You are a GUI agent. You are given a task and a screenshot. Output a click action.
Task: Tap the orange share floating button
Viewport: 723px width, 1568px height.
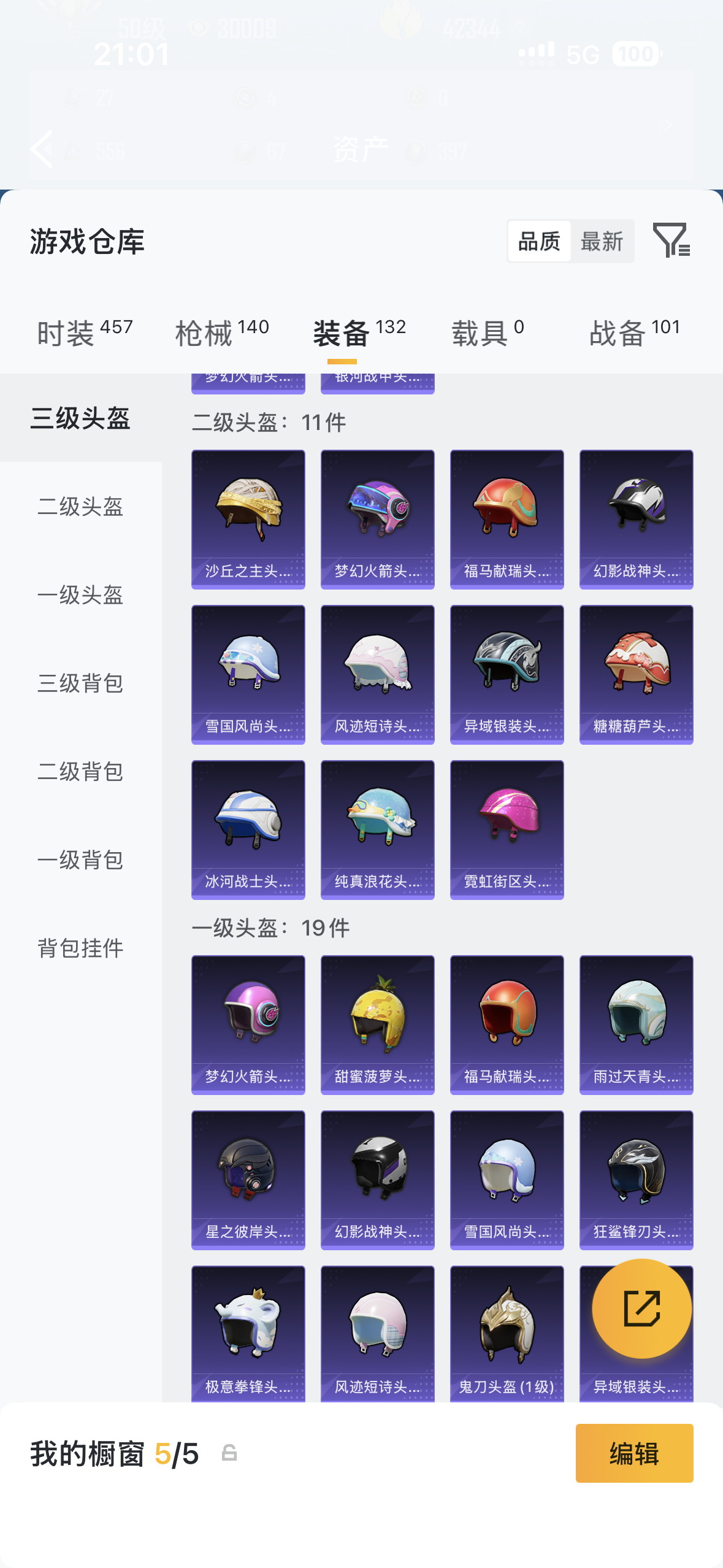641,1309
